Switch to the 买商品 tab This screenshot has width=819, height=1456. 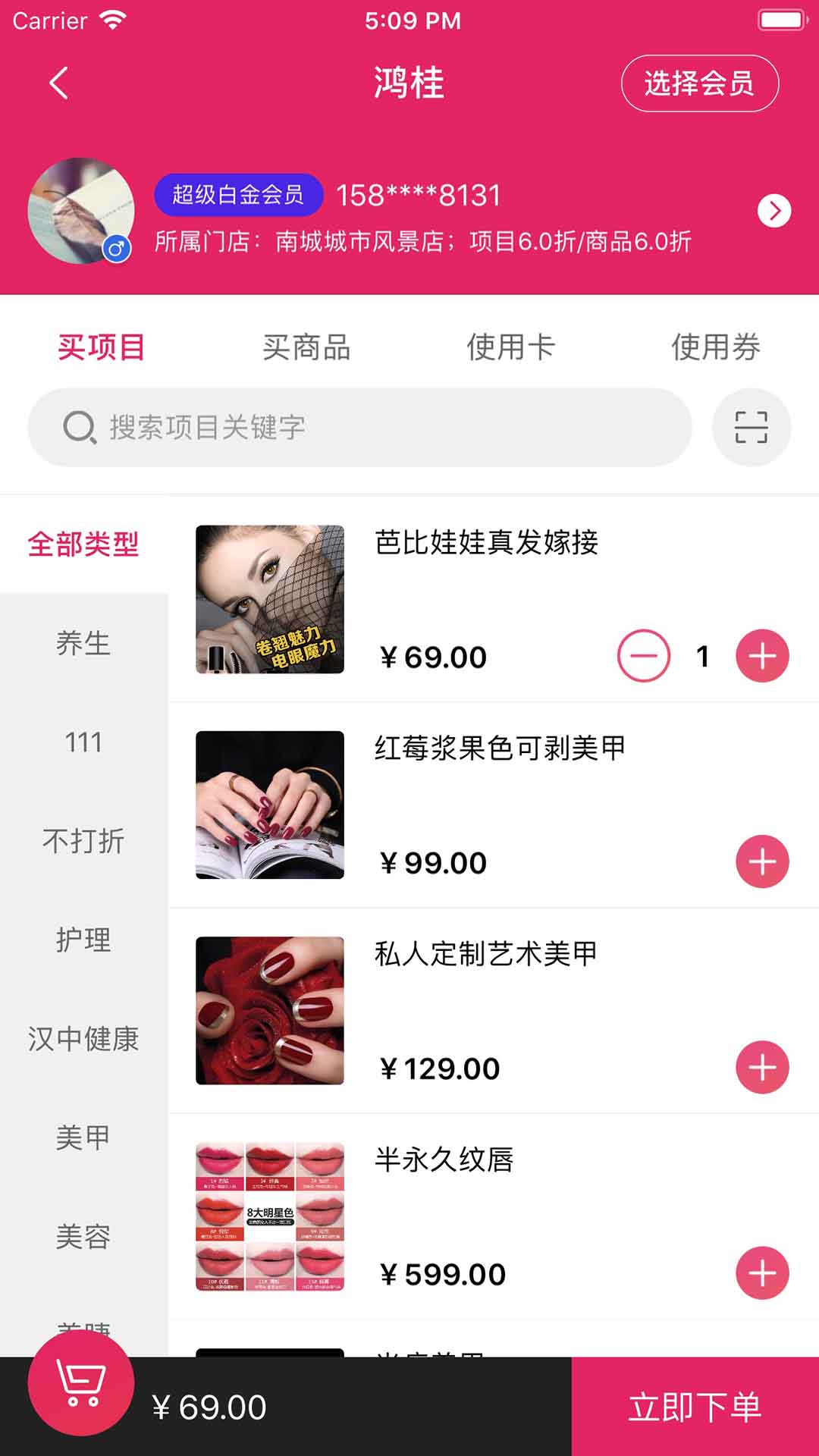pyautogui.click(x=306, y=347)
